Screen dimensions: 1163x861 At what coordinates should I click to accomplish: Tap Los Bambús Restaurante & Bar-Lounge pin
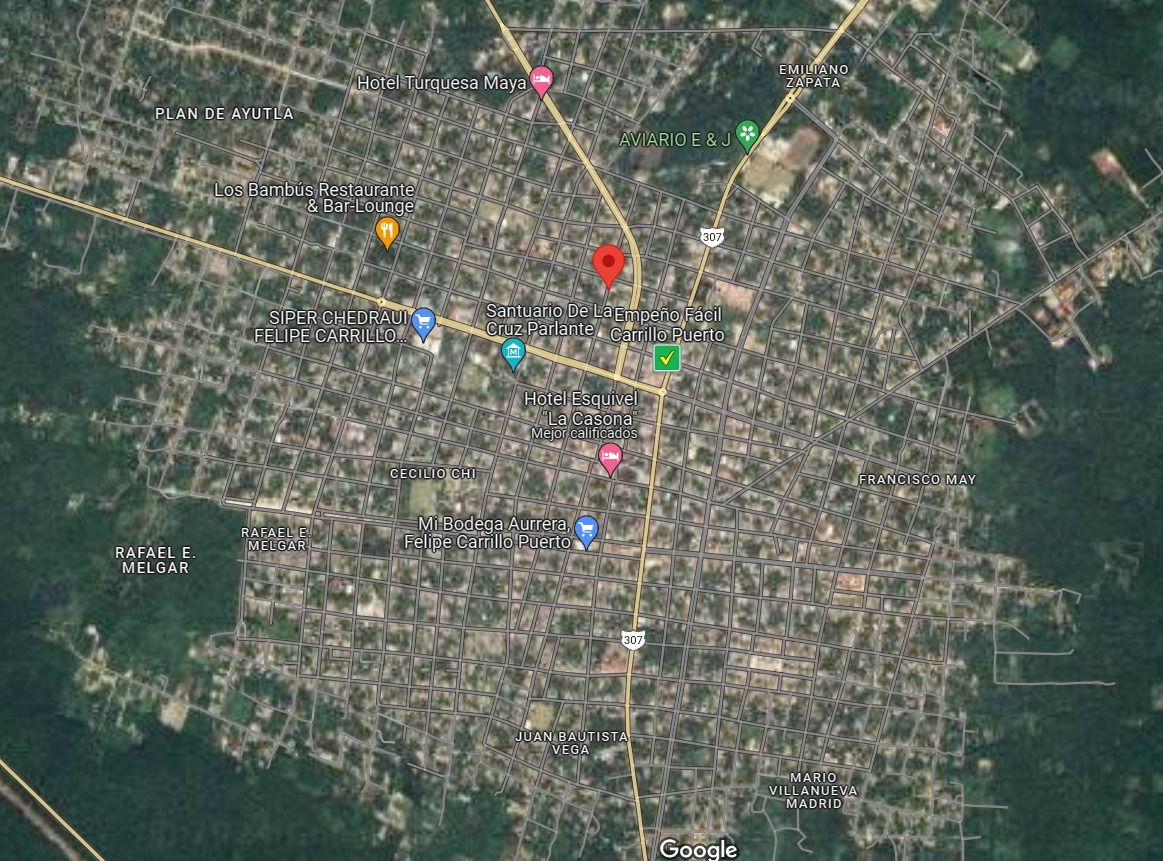click(387, 232)
